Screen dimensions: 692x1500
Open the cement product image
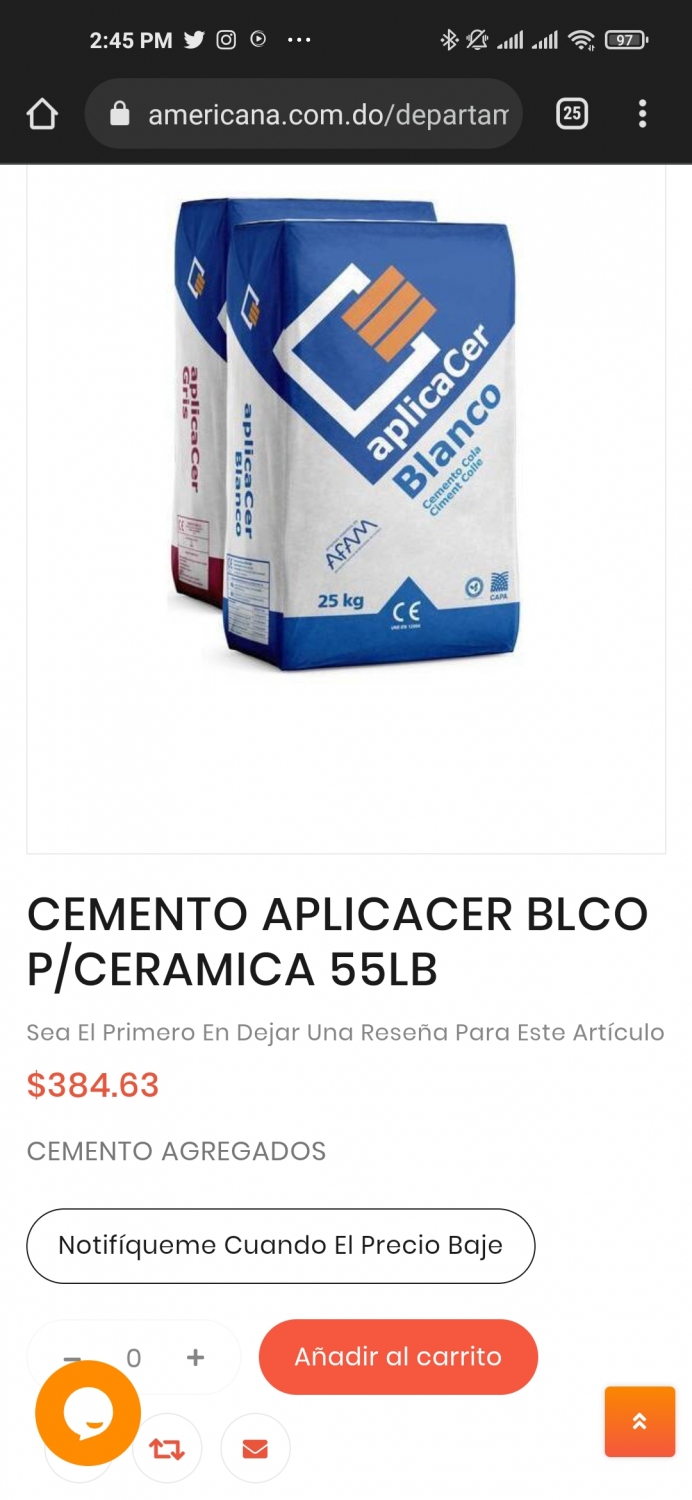pyautogui.click(x=345, y=430)
